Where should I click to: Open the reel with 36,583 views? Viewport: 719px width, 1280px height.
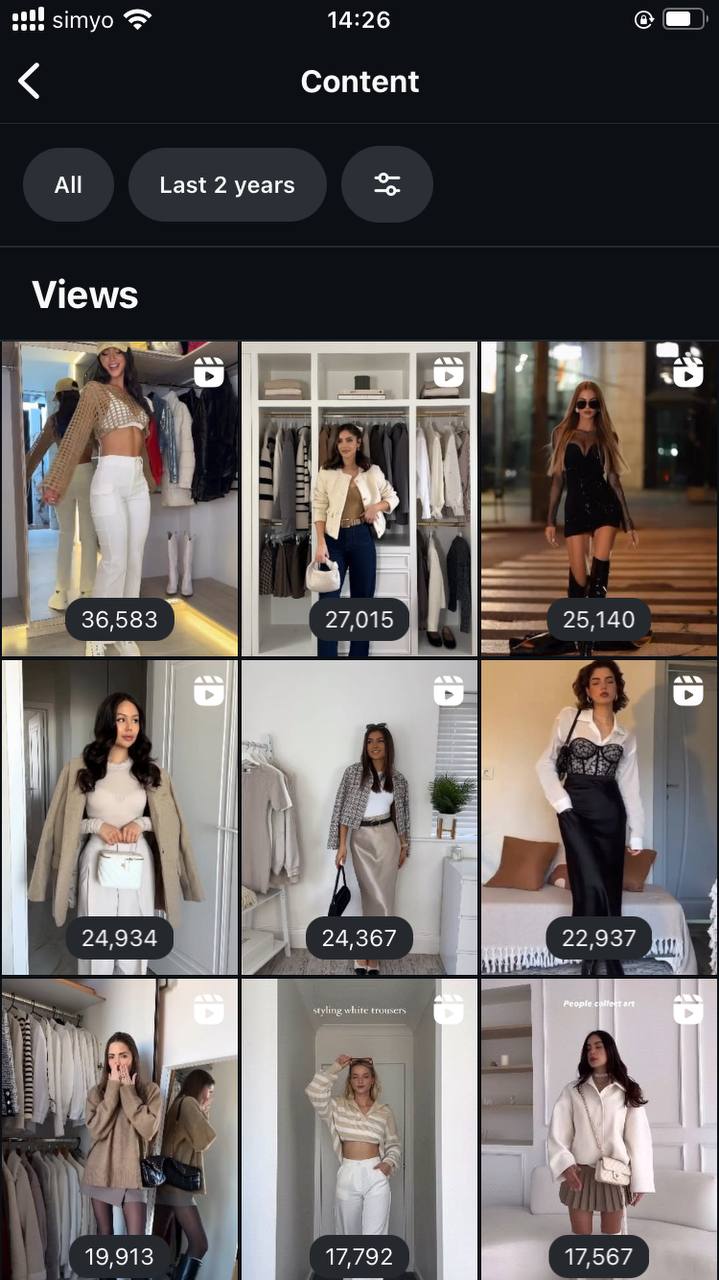coord(120,498)
